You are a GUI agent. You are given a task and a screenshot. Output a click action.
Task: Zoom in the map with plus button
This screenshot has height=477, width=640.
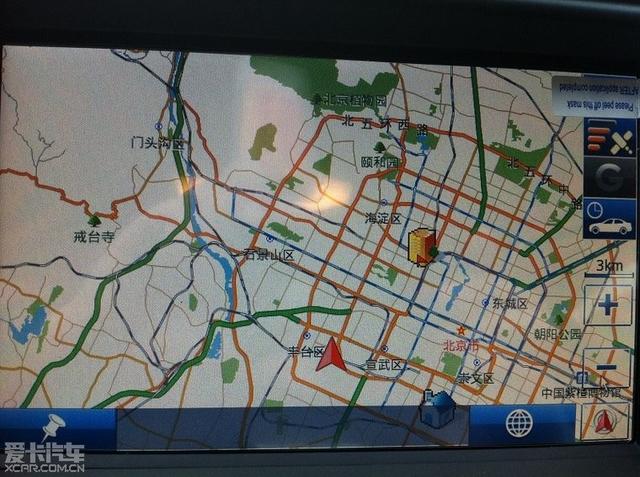click(x=607, y=306)
